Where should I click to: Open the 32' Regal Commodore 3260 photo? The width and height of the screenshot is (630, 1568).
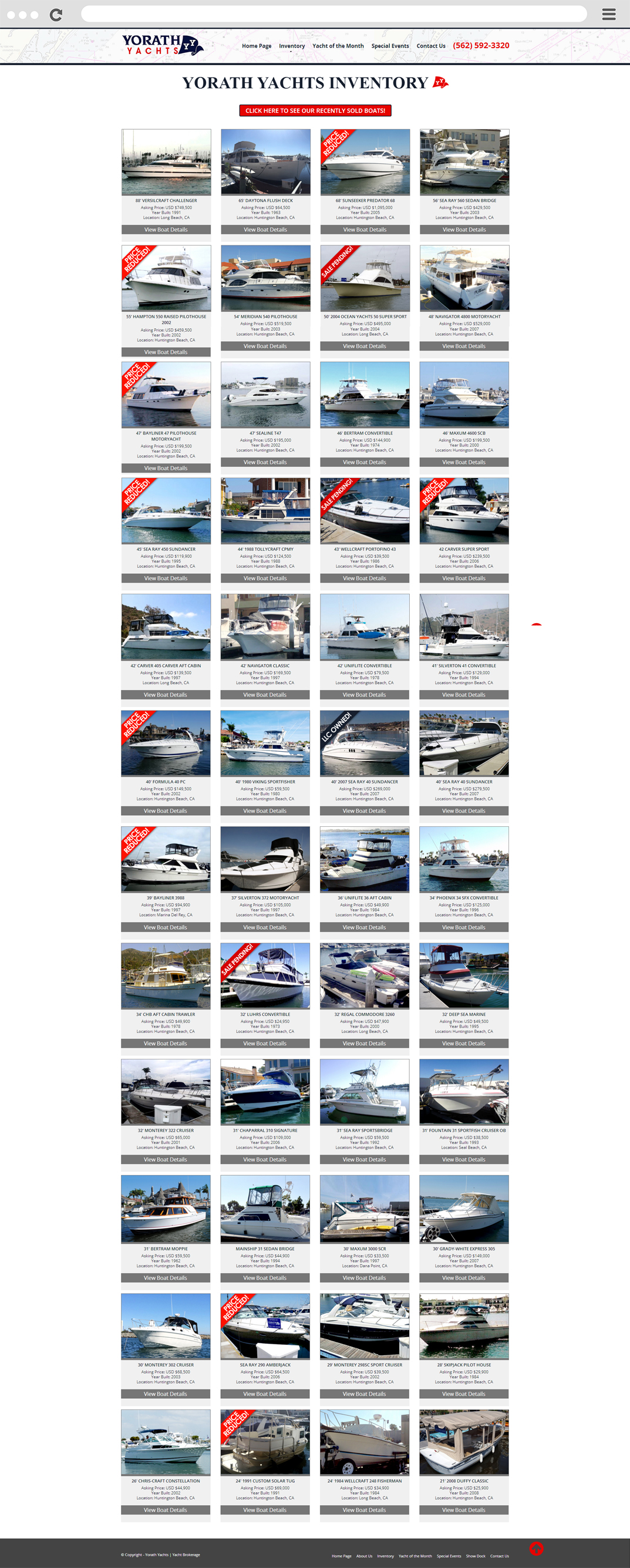(365, 975)
